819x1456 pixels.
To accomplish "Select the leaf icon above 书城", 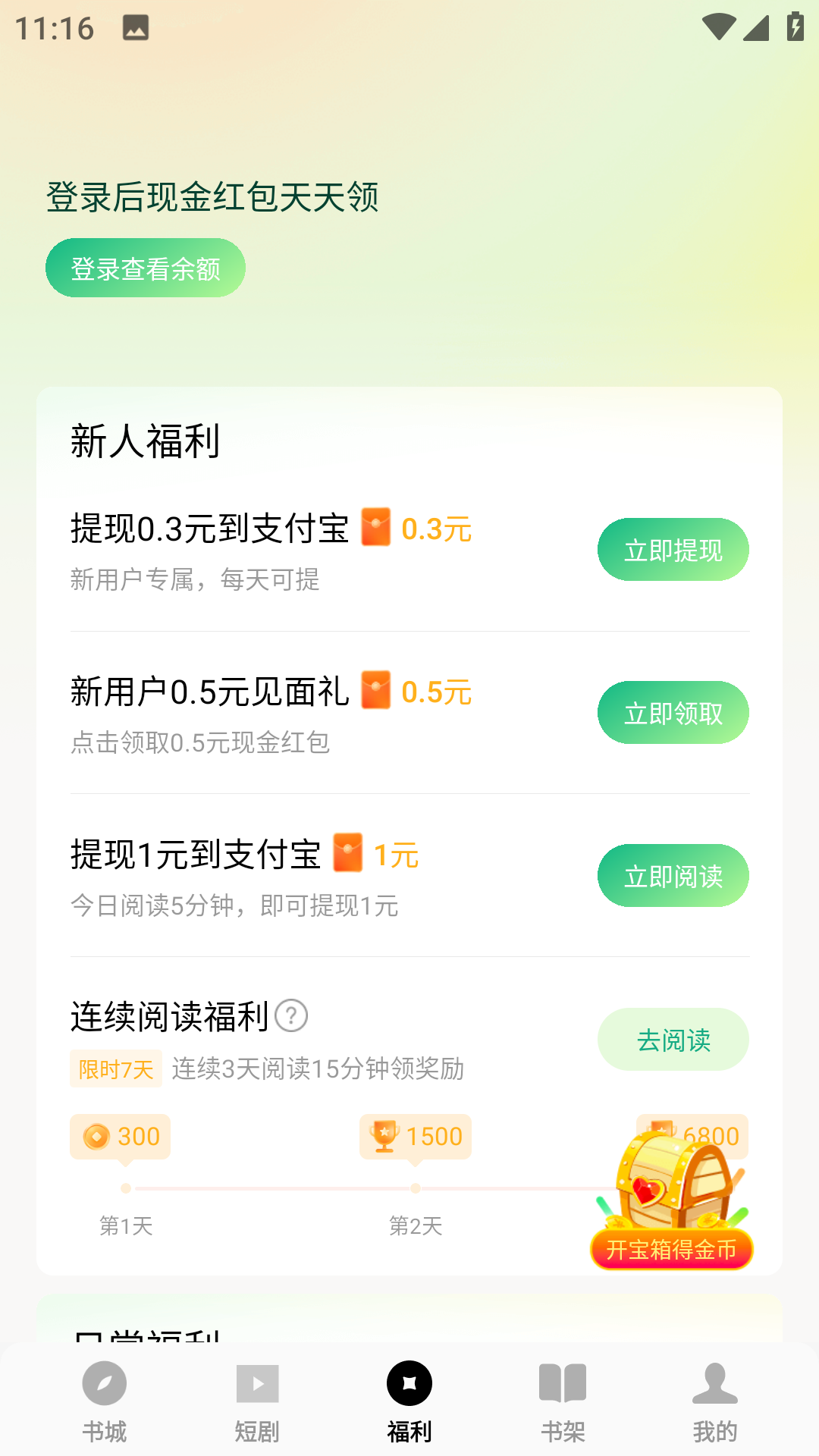I will 103,1383.
